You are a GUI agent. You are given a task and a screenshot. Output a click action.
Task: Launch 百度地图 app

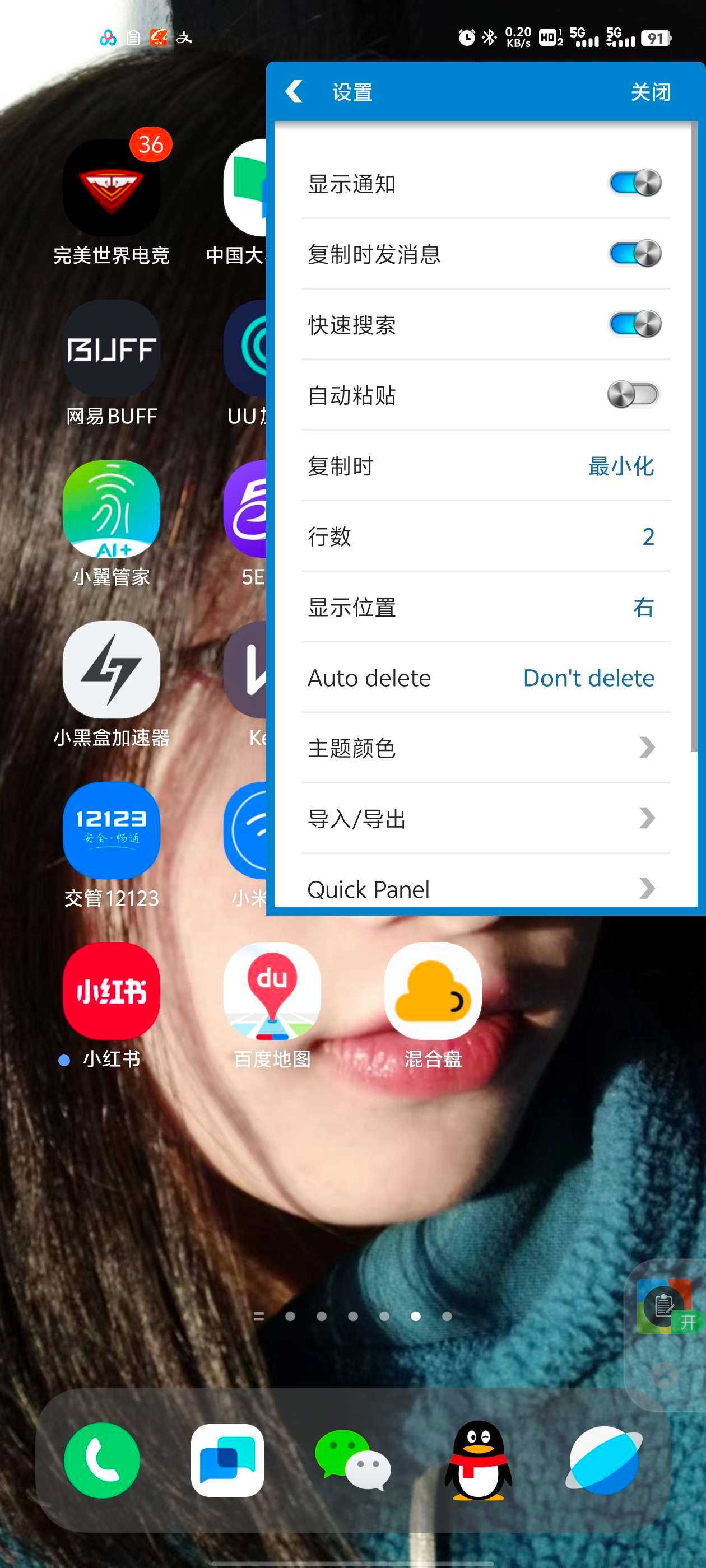click(272, 991)
